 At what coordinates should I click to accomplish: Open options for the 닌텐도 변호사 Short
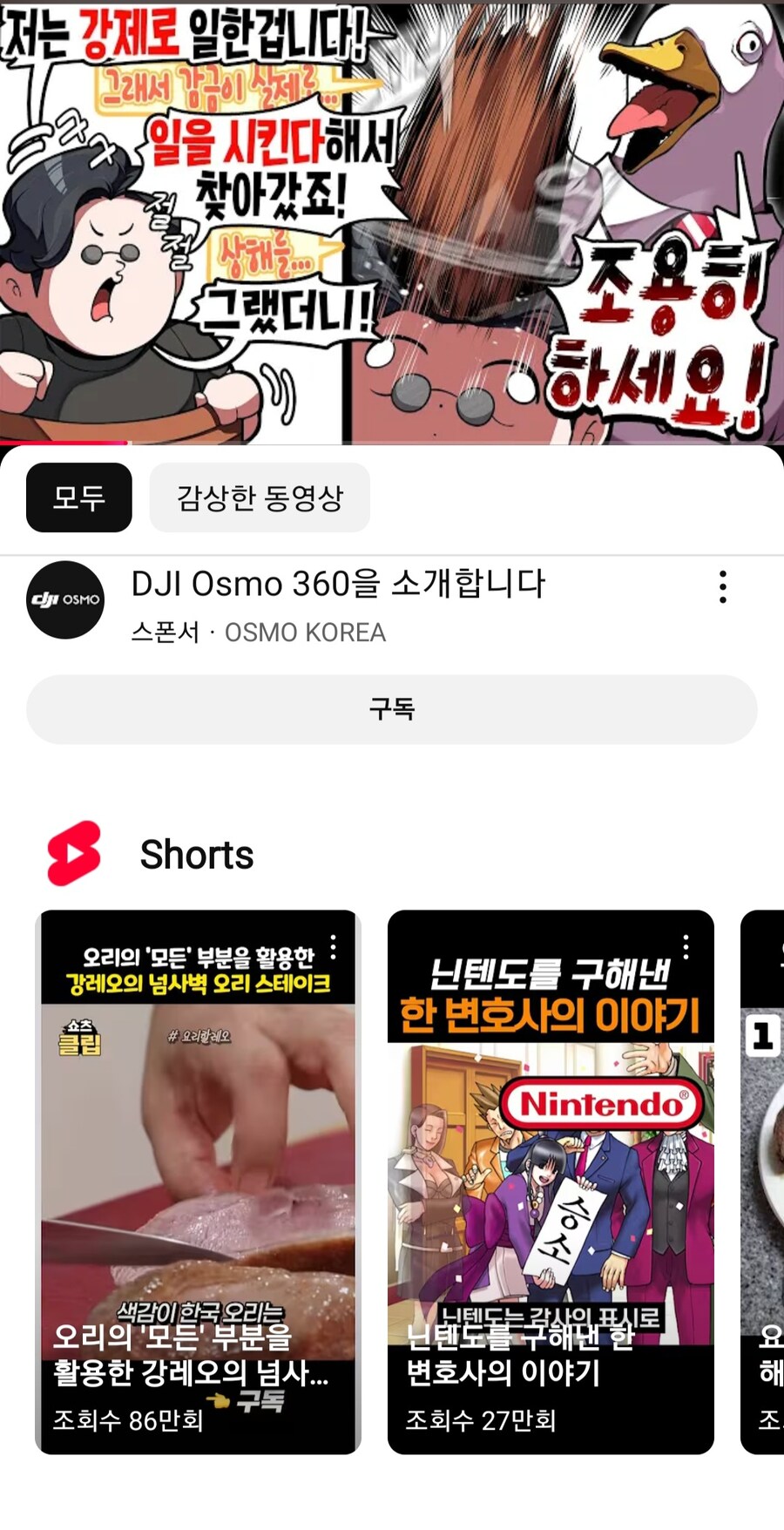coord(686,947)
